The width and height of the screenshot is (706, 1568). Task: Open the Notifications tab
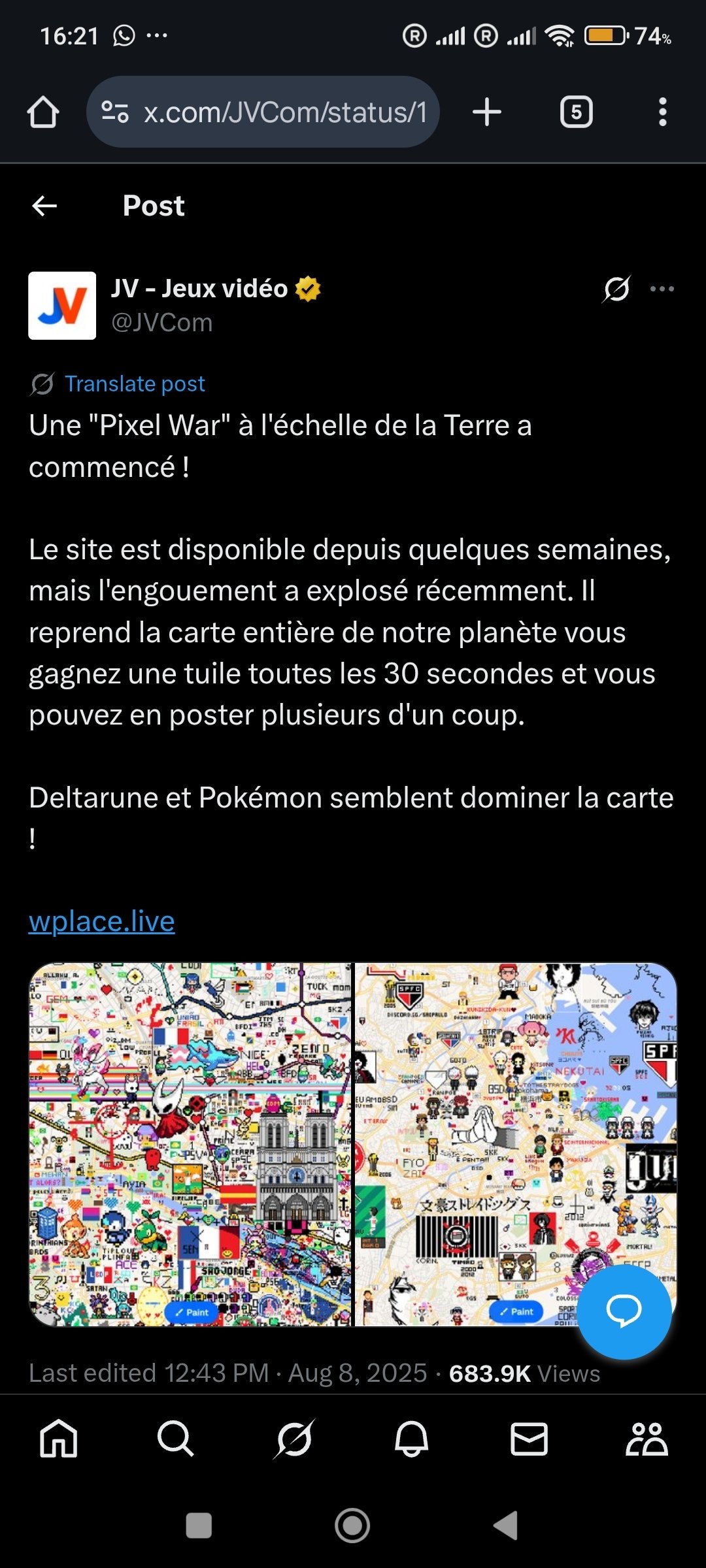coord(412,1439)
